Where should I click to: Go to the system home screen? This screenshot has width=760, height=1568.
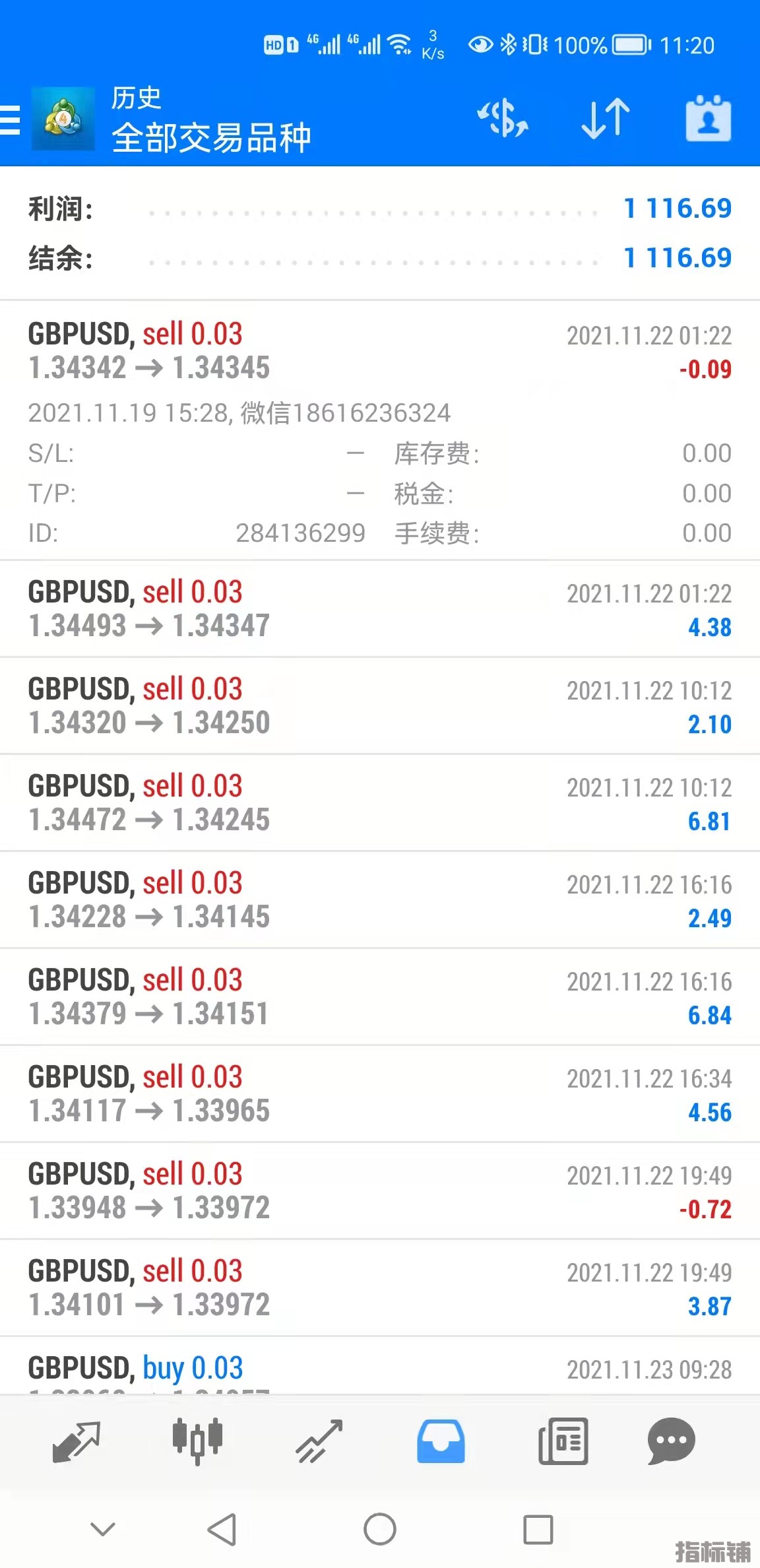[x=380, y=1529]
